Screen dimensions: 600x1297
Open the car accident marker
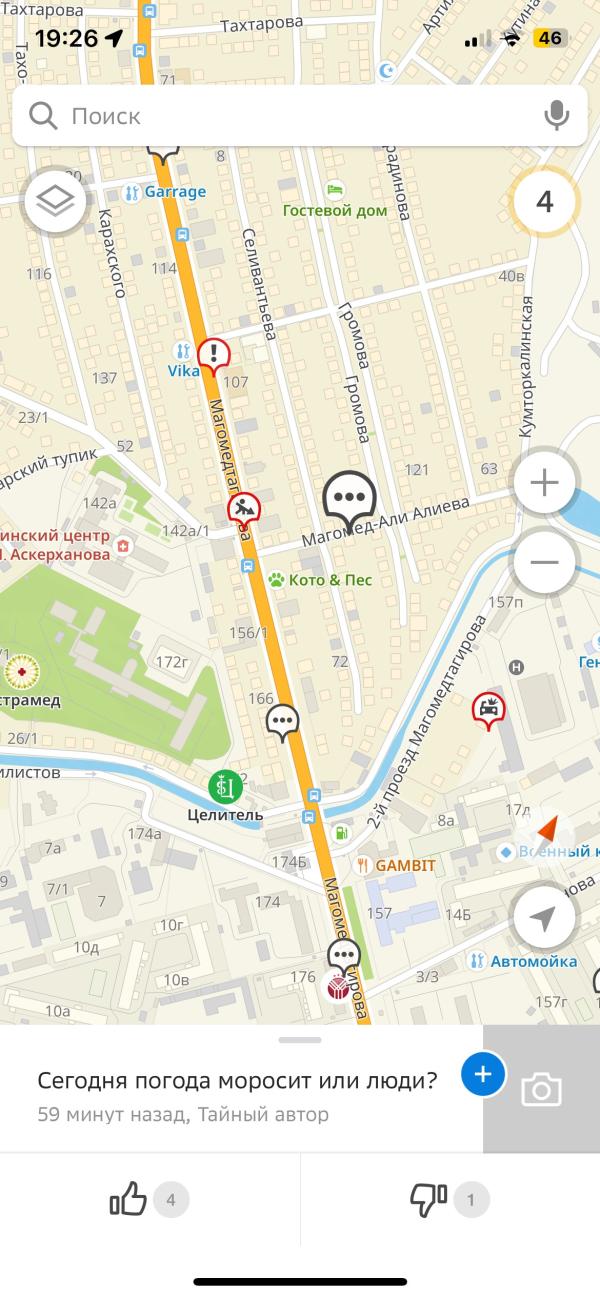488,710
